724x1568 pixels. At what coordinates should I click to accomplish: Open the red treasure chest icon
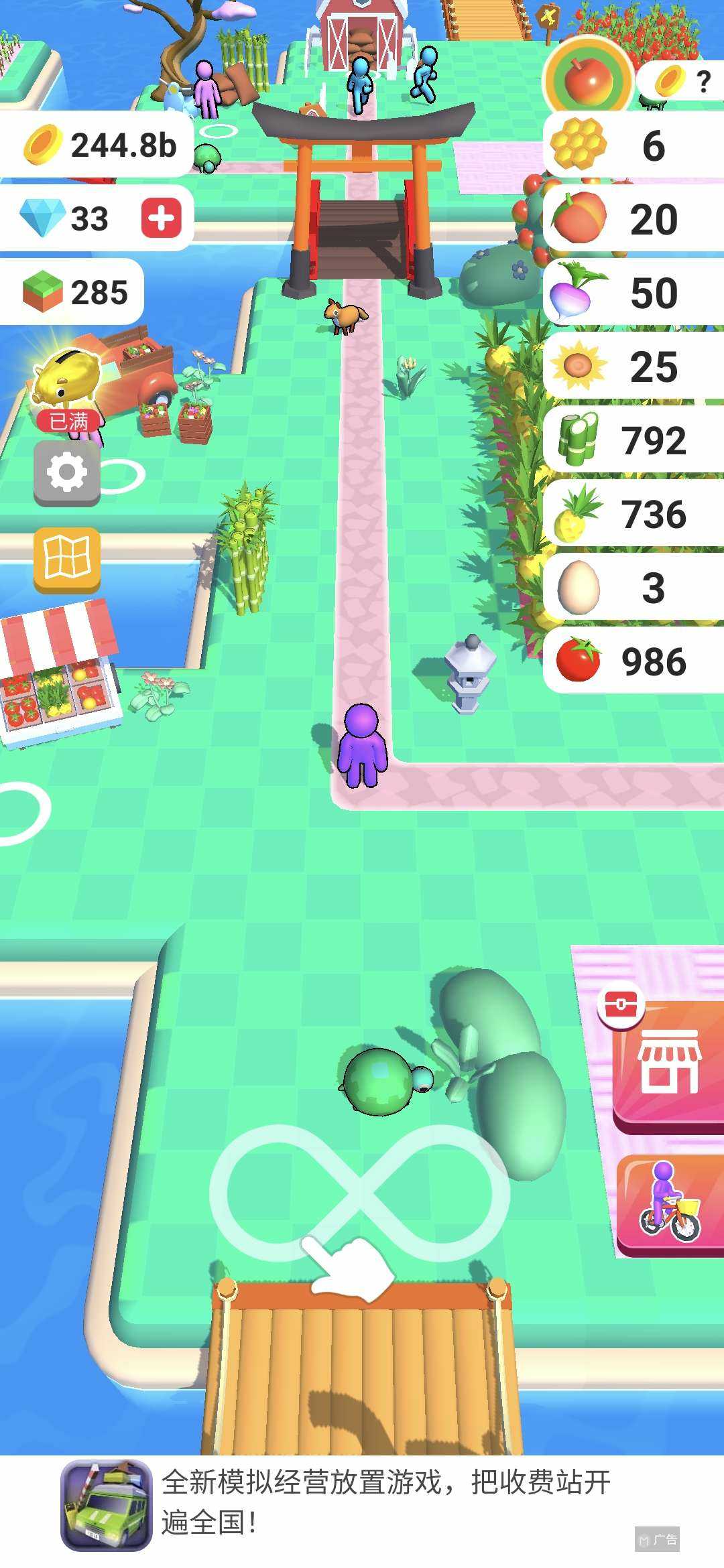click(x=621, y=1004)
